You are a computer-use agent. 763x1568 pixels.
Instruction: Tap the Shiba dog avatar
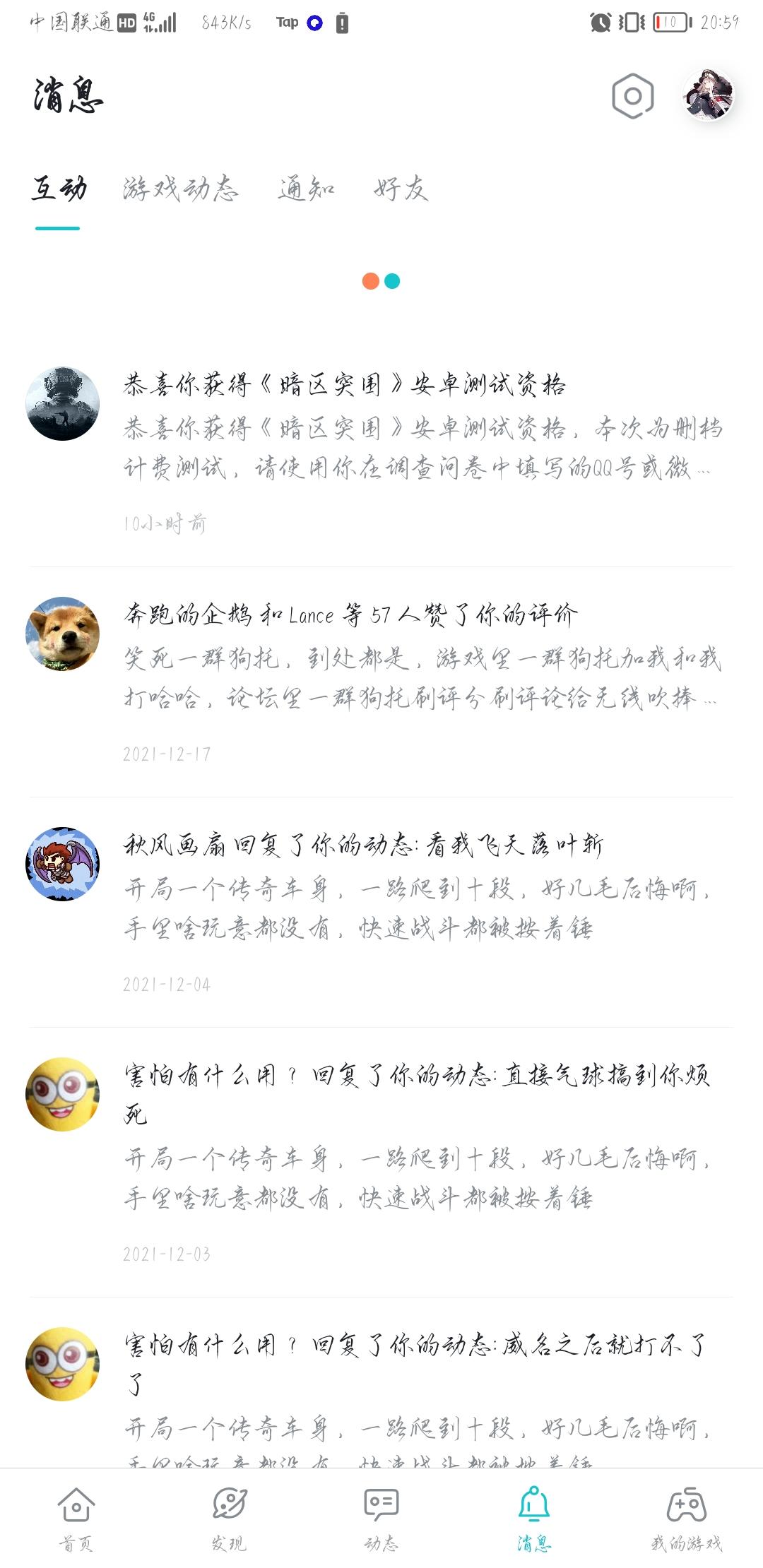[62, 634]
